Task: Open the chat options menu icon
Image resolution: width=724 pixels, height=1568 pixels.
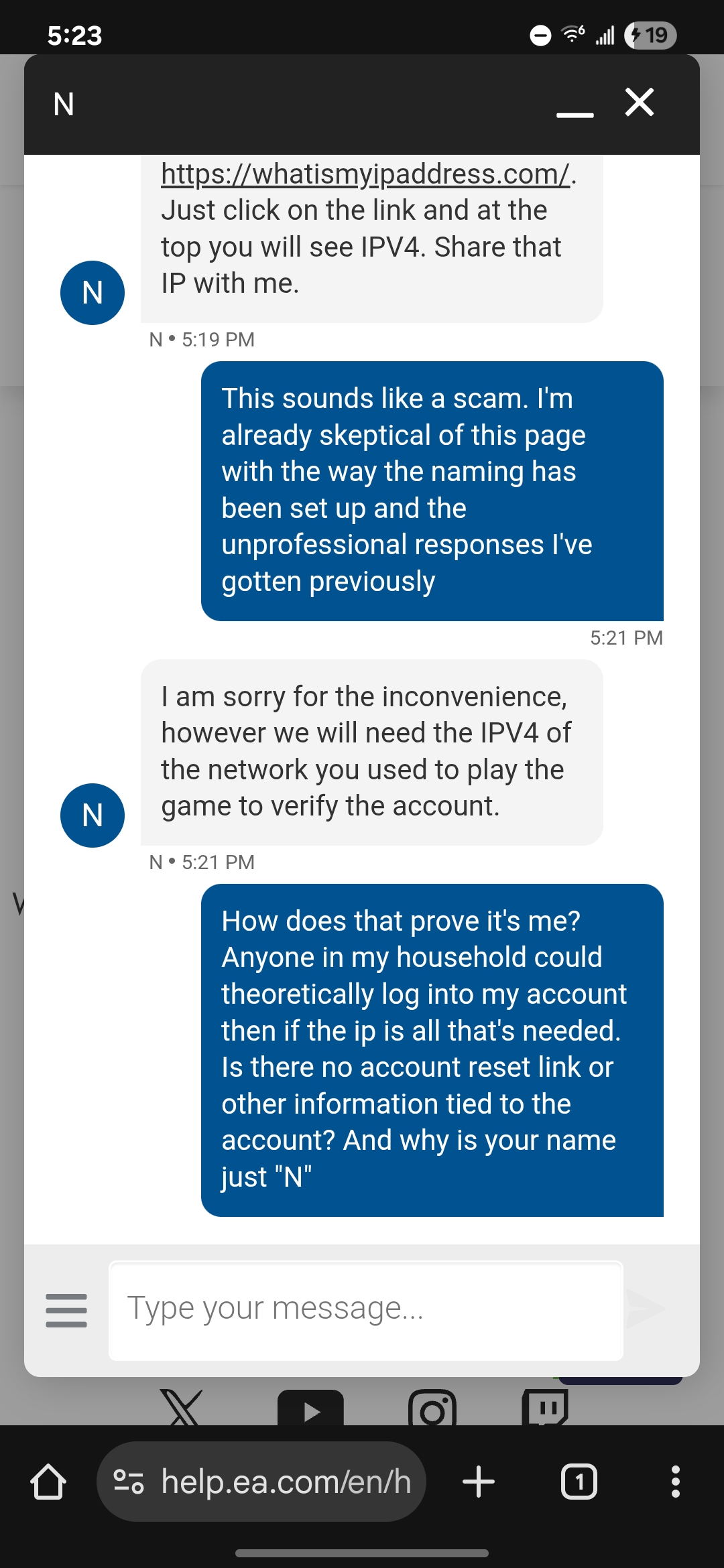Action: 66,1310
